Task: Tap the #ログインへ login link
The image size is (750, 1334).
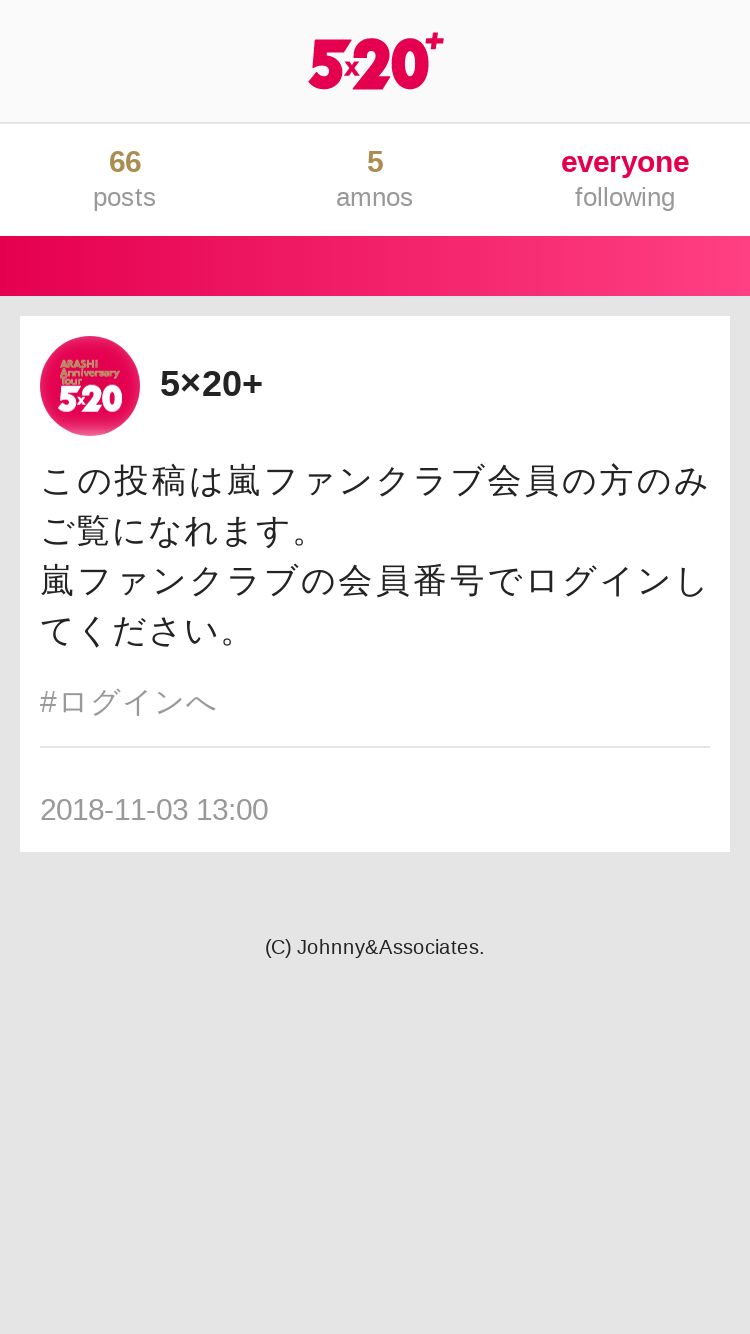Action: (x=128, y=702)
